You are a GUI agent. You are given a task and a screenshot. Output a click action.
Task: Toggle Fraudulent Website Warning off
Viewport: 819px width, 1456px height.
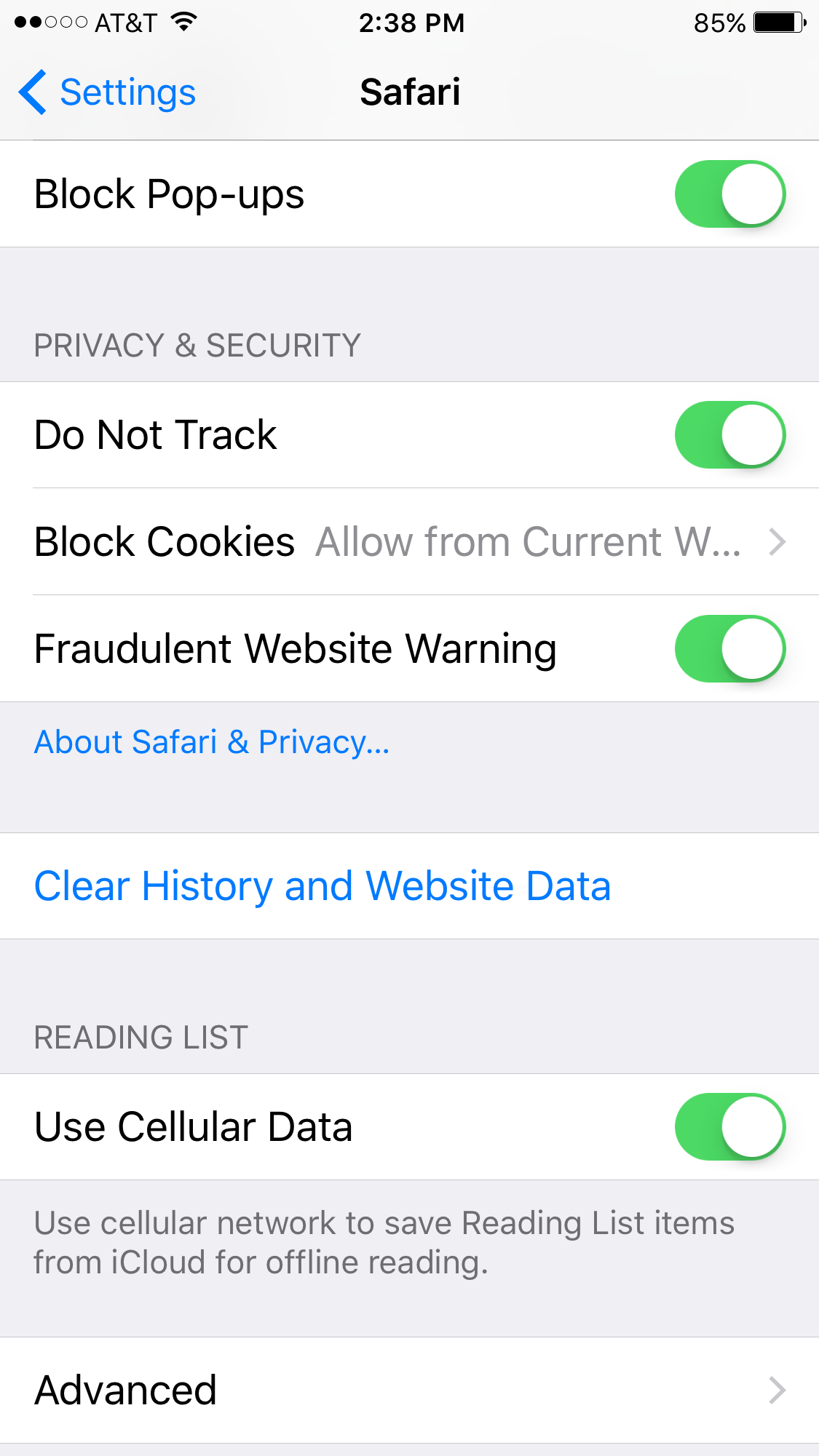730,649
